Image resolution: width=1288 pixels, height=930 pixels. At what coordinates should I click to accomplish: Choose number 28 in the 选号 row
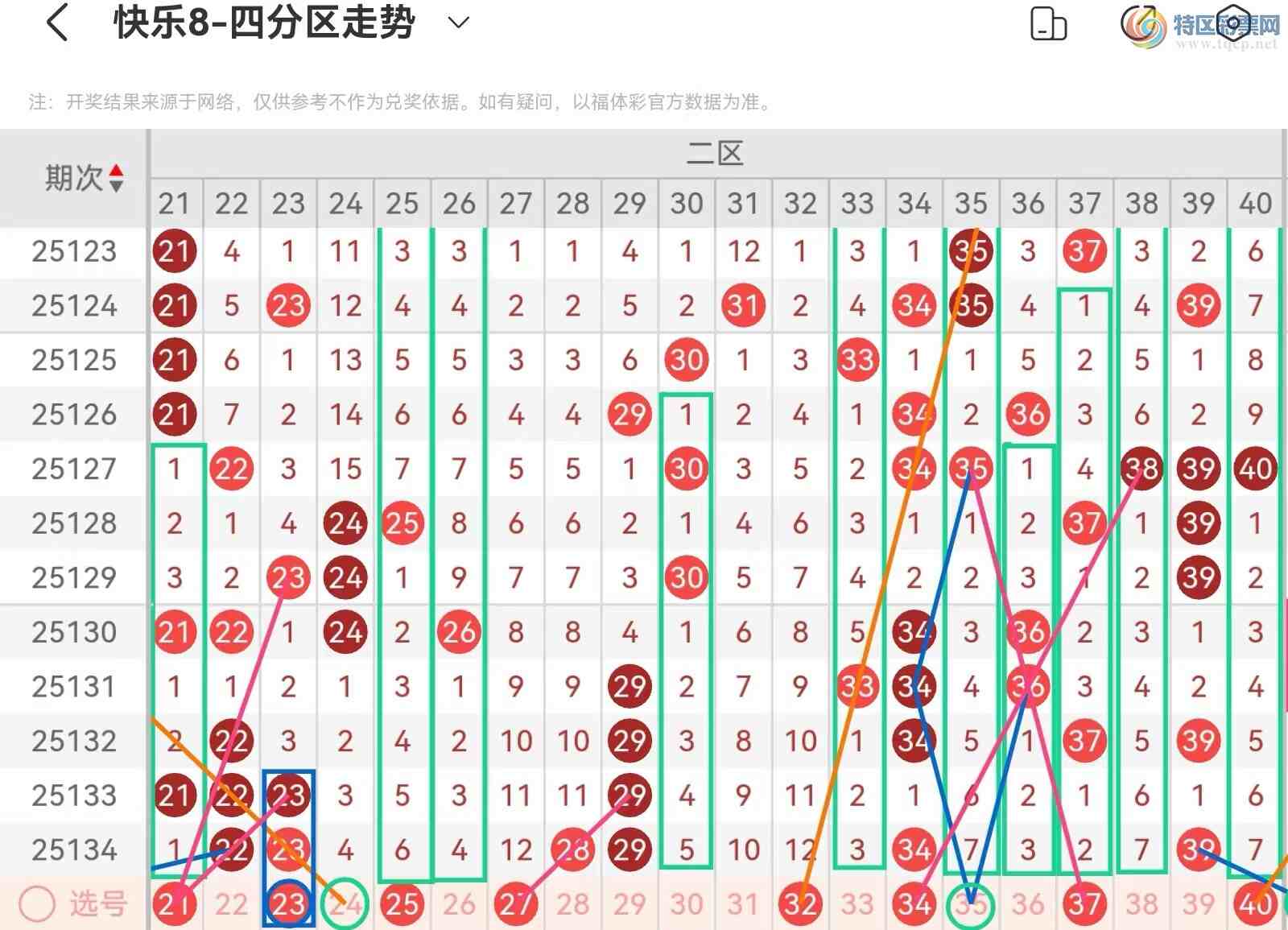[572, 904]
